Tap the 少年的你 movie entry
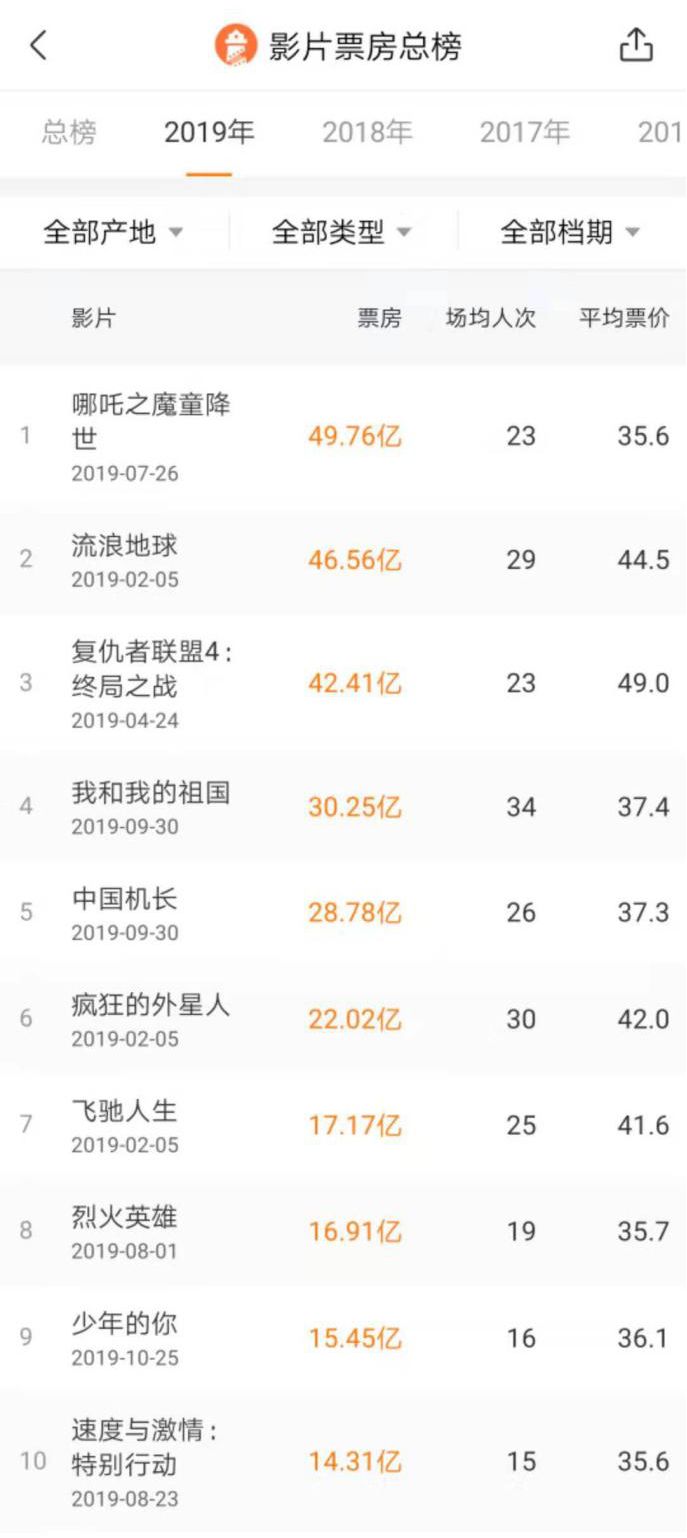The width and height of the screenshot is (687, 1538). 343,1338
